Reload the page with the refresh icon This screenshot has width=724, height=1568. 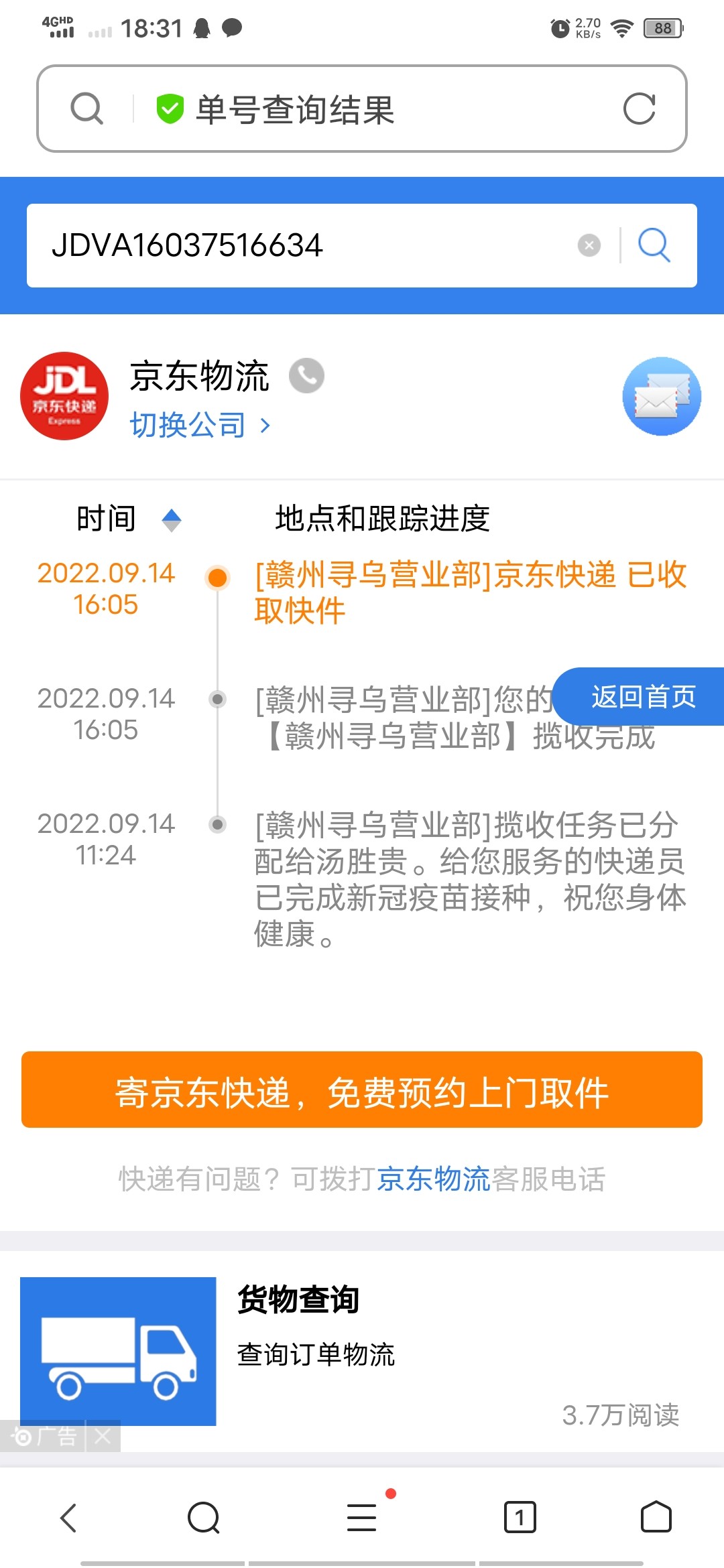639,109
